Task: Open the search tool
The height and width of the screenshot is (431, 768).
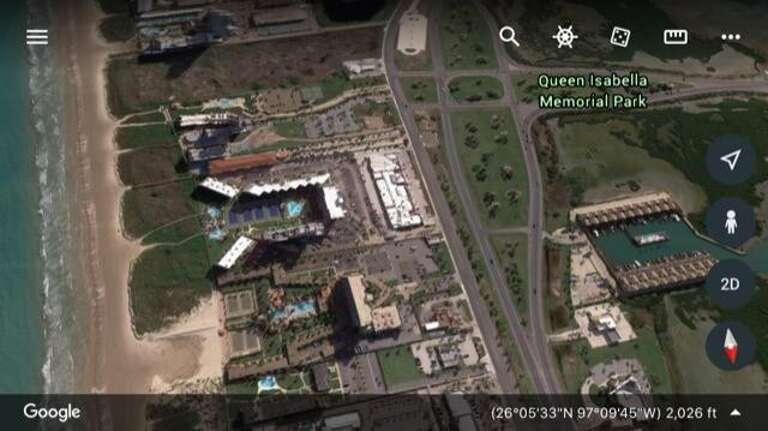Action: 509,37
